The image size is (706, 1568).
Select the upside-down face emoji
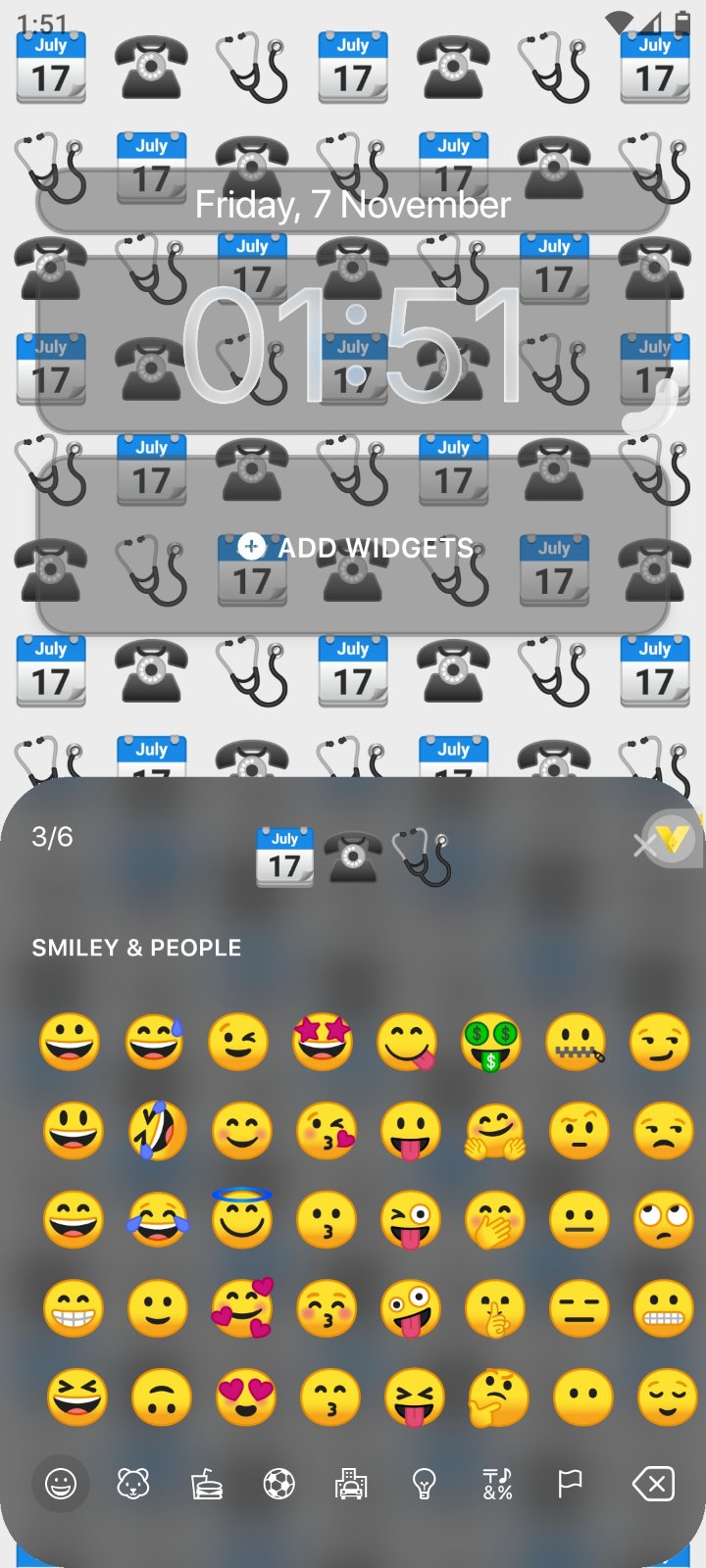click(x=159, y=1397)
